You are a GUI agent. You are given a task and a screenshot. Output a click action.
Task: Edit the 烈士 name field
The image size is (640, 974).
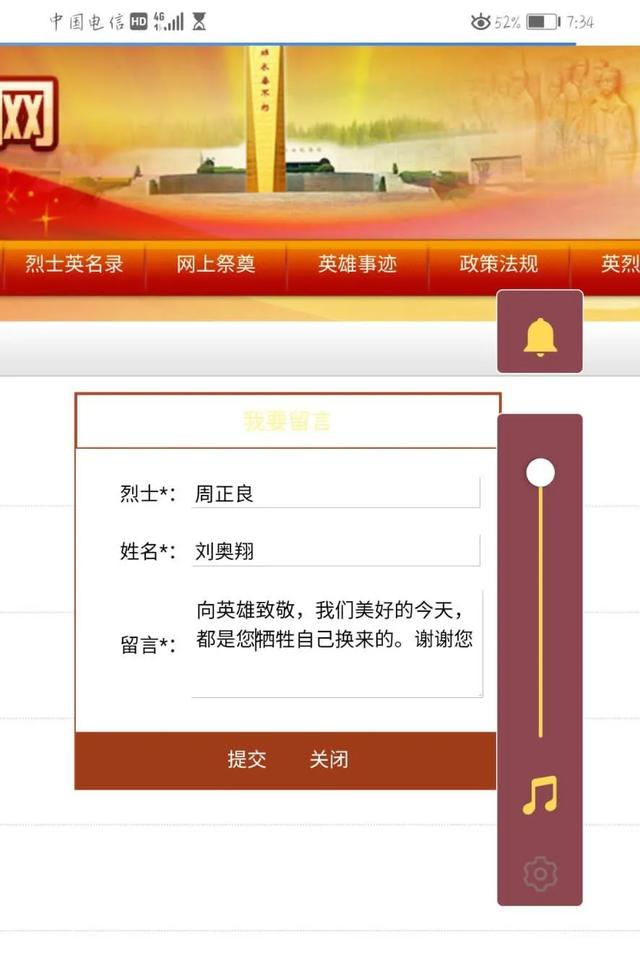tap(335, 493)
